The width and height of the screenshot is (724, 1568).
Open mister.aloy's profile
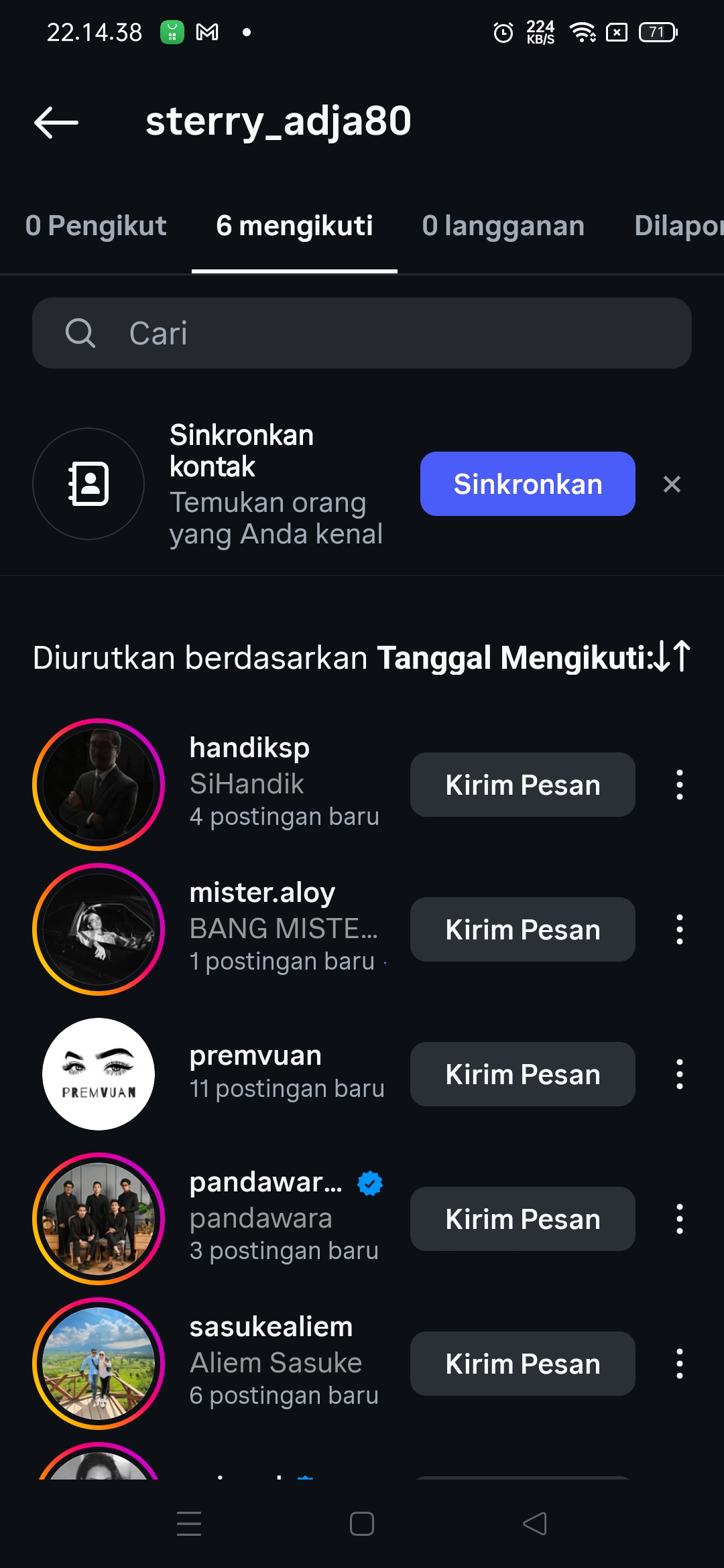pyautogui.click(x=262, y=893)
